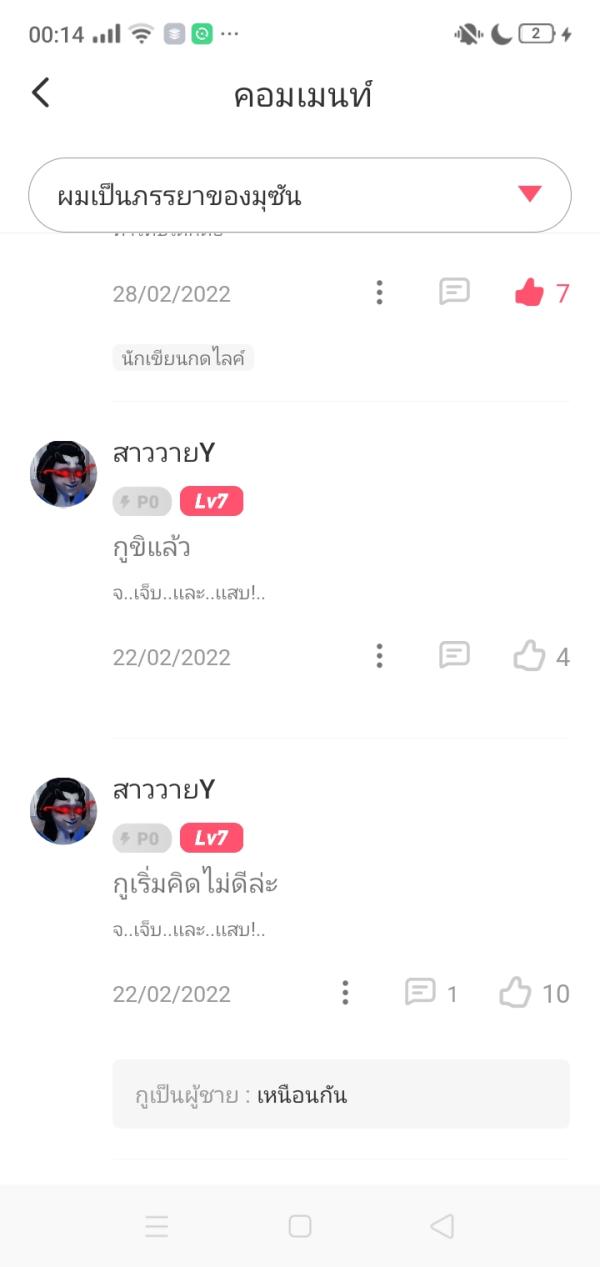This screenshot has width=600, height=1267.
Task: Open more options for the 28/02/2022 comment
Action: tap(379, 293)
